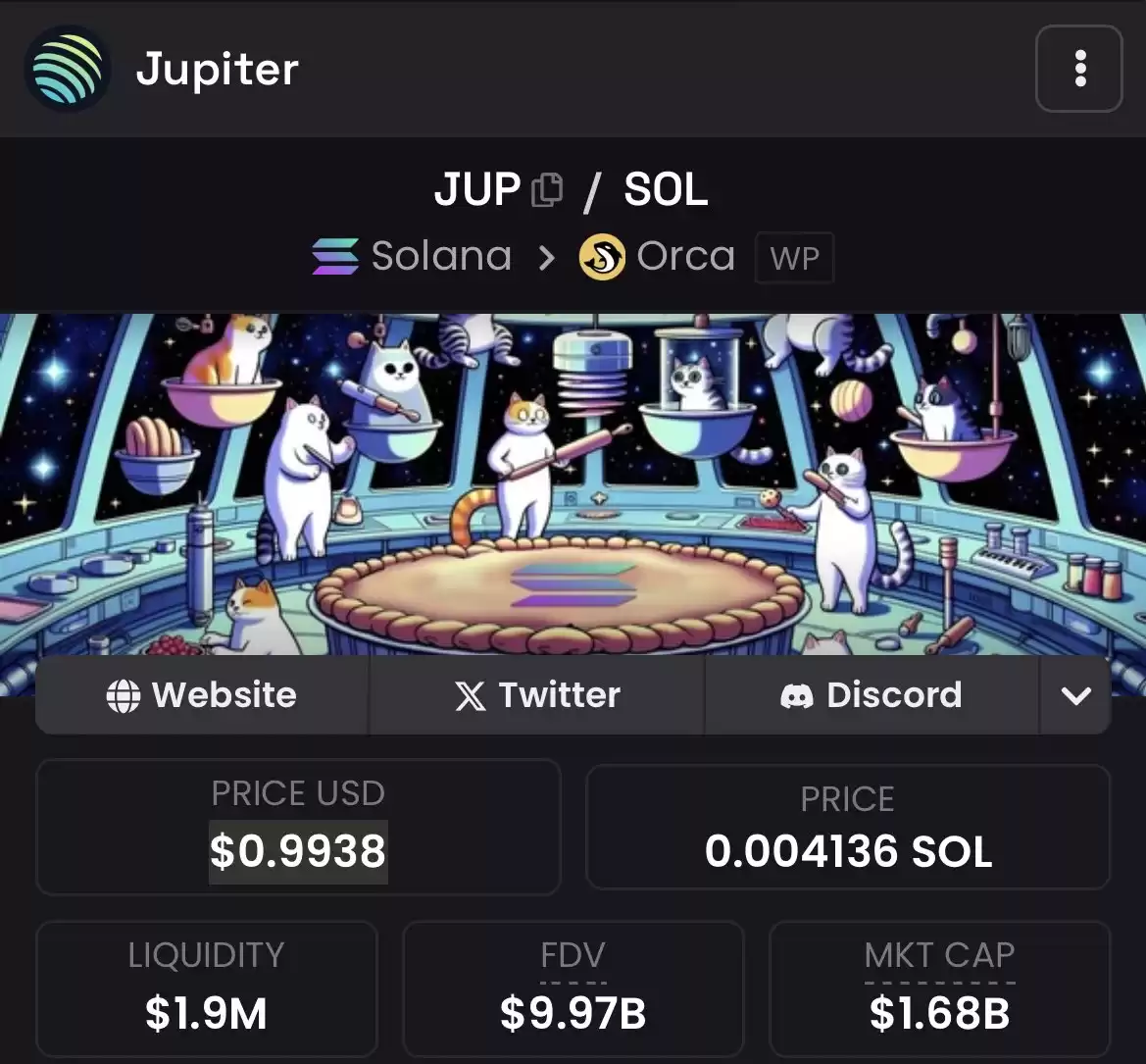The width and height of the screenshot is (1146, 1064).
Task: Open the Jupiter Website link
Action: 202,695
